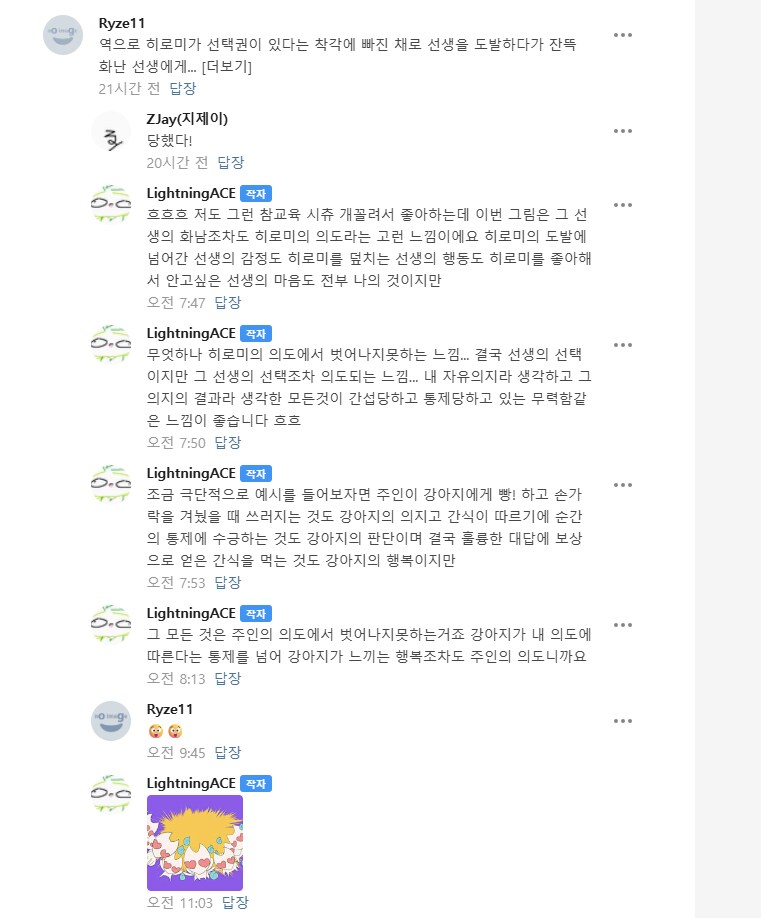The width and height of the screenshot is (761, 918).
Task: Open options for Ryze11's 오전 9:45 comment
Action: coord(623,720)
